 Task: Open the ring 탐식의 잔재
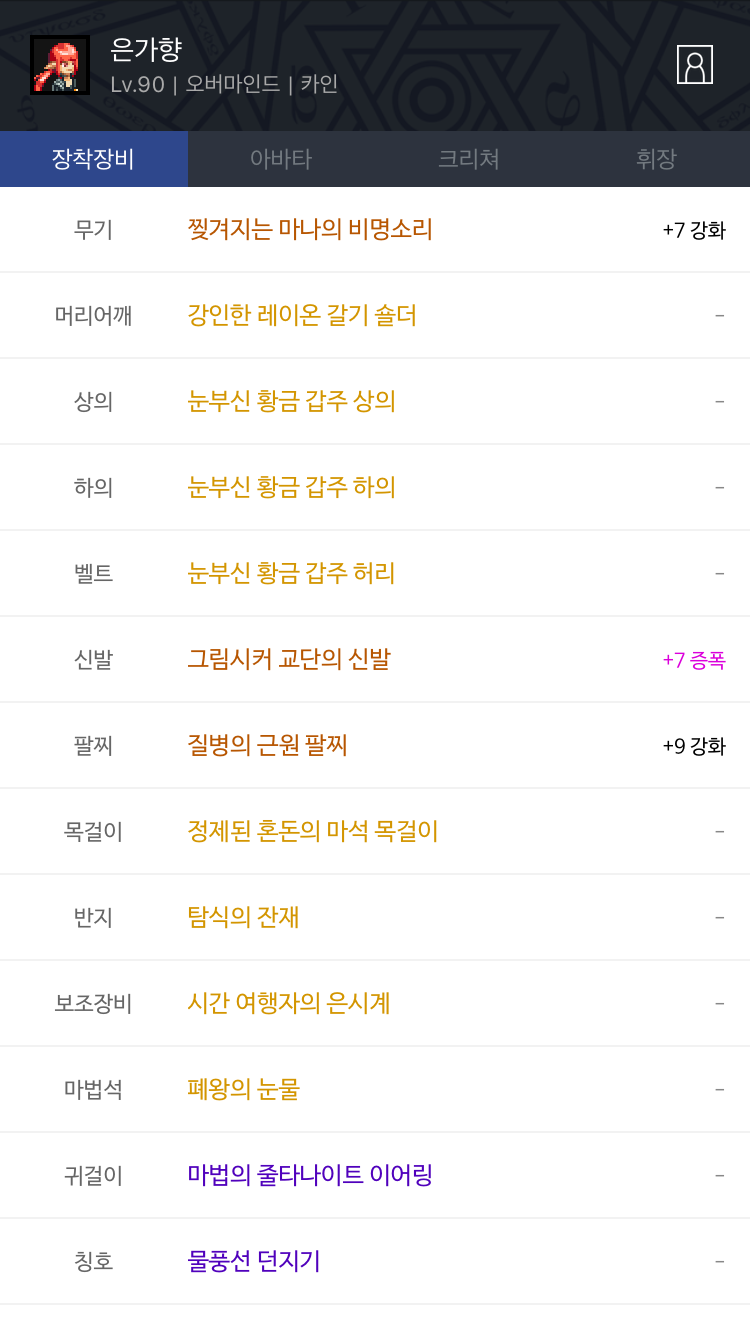coord(375,918)
